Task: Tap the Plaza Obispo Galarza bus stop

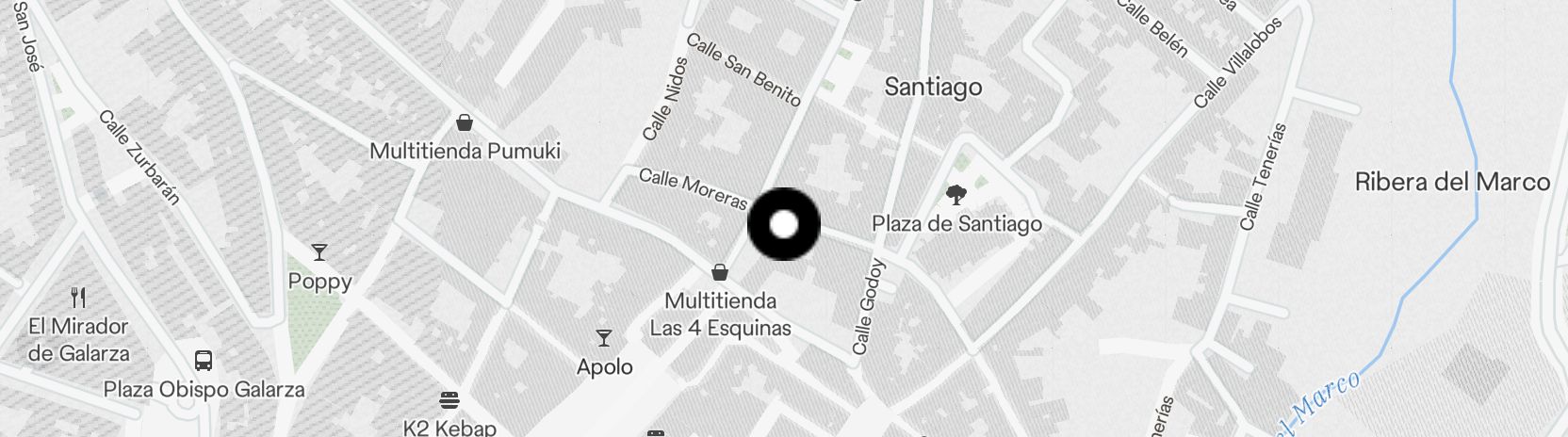Action: click(203, 360)
